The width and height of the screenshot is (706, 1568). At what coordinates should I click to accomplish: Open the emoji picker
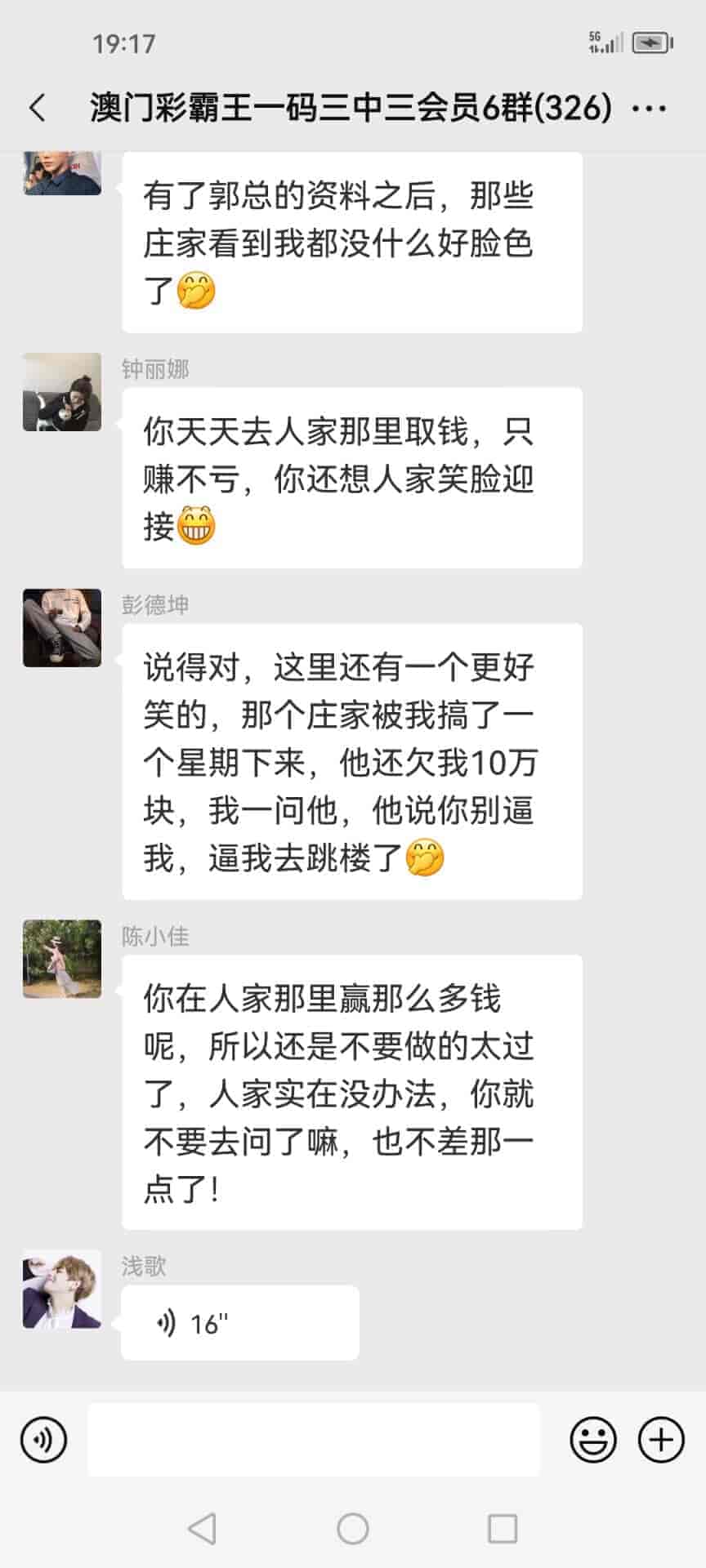pos(592,1440)
